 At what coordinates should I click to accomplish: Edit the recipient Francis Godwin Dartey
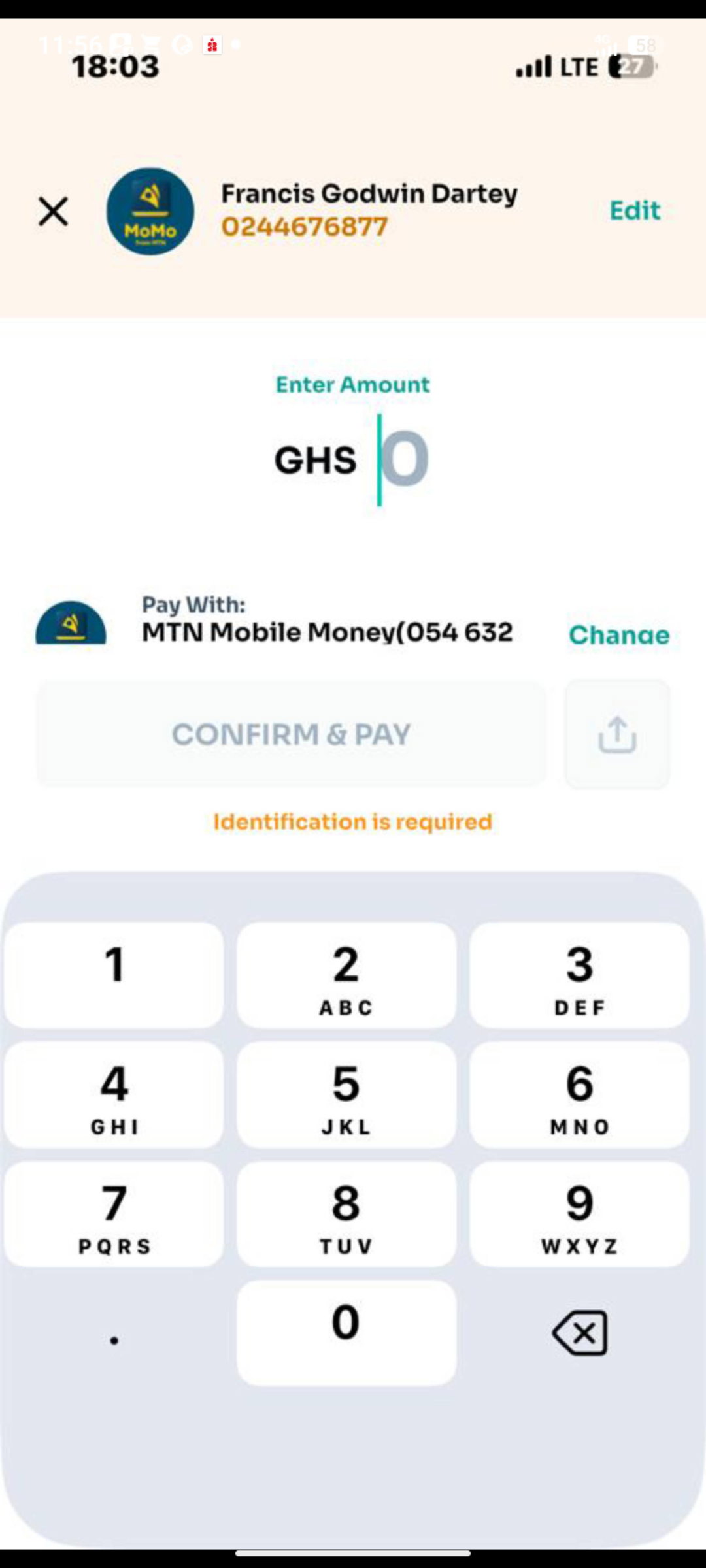pyautogui.click(x=635, y=210)
